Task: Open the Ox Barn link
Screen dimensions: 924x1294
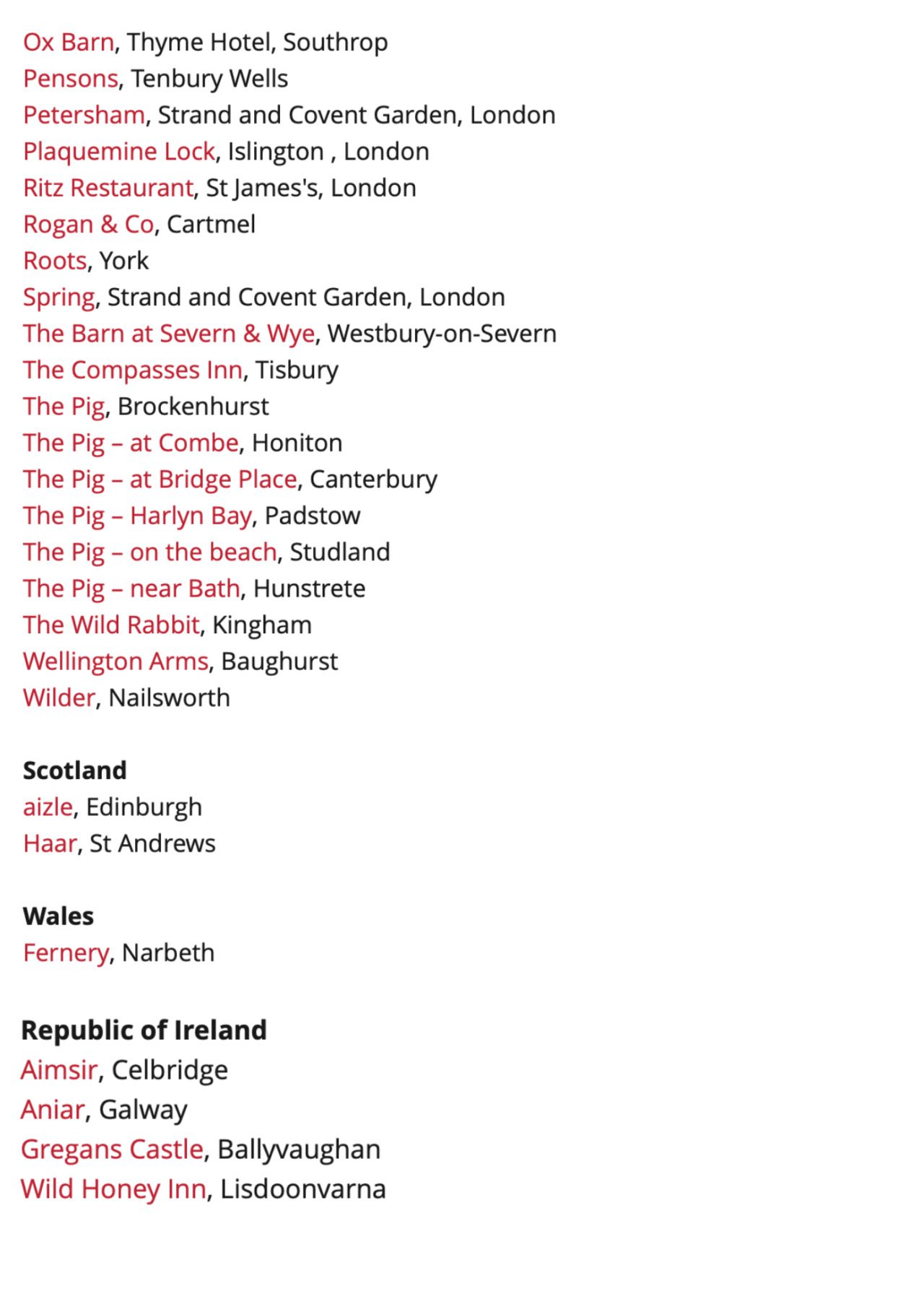Action: 69,42
